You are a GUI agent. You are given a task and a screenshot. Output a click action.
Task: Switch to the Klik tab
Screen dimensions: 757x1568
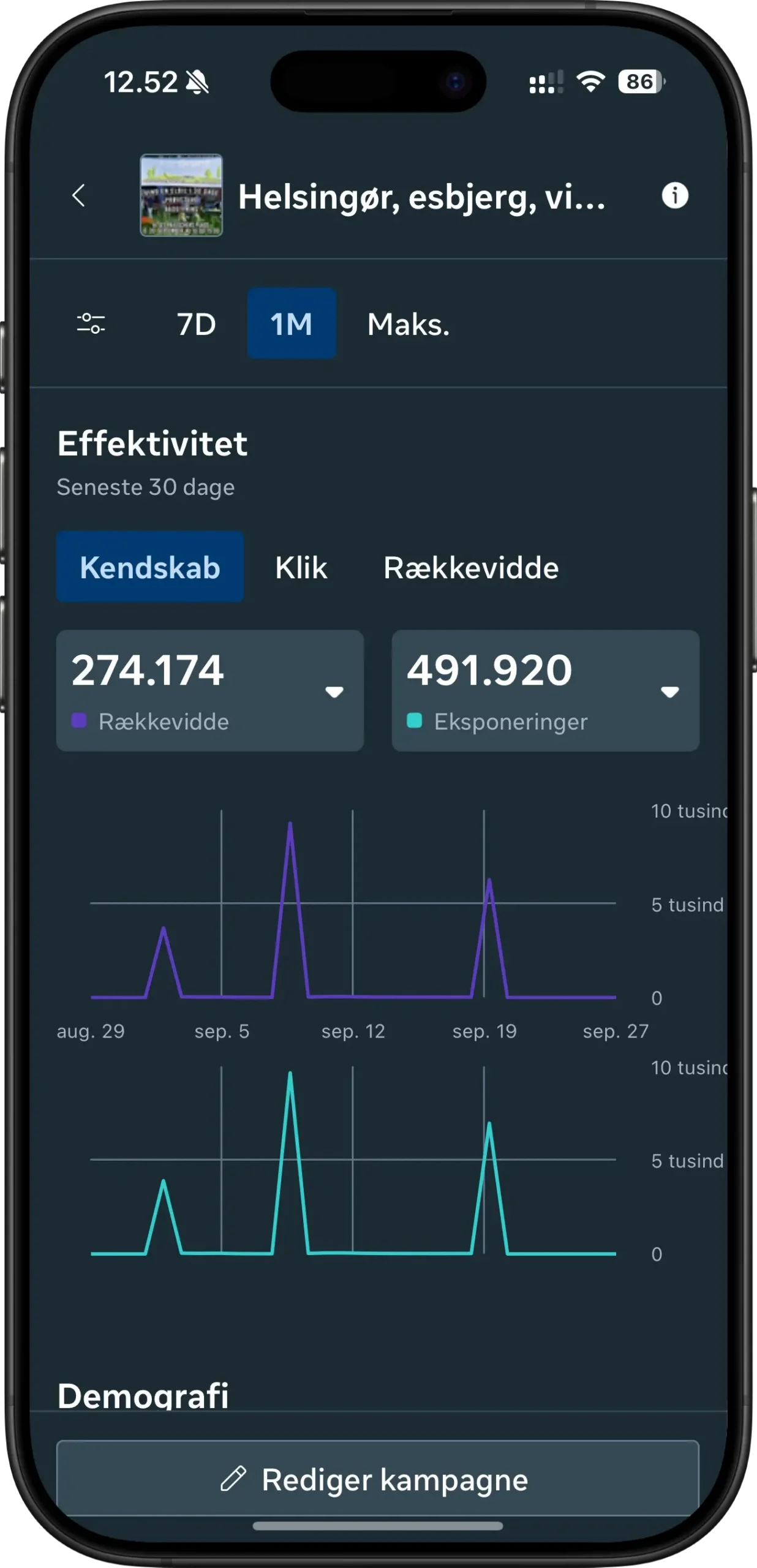(301, 568)
